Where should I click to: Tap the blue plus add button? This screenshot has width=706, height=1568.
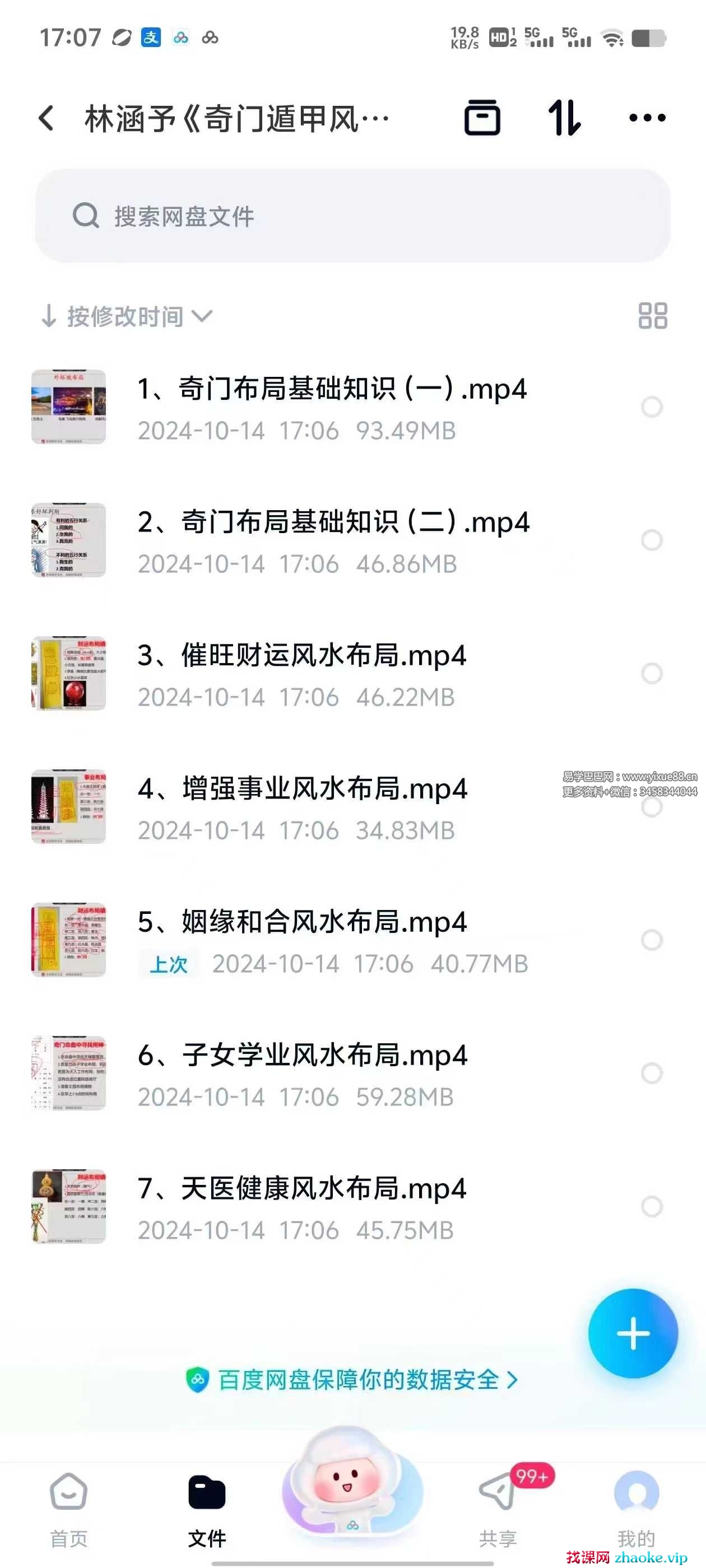(x=633, y=1333)
